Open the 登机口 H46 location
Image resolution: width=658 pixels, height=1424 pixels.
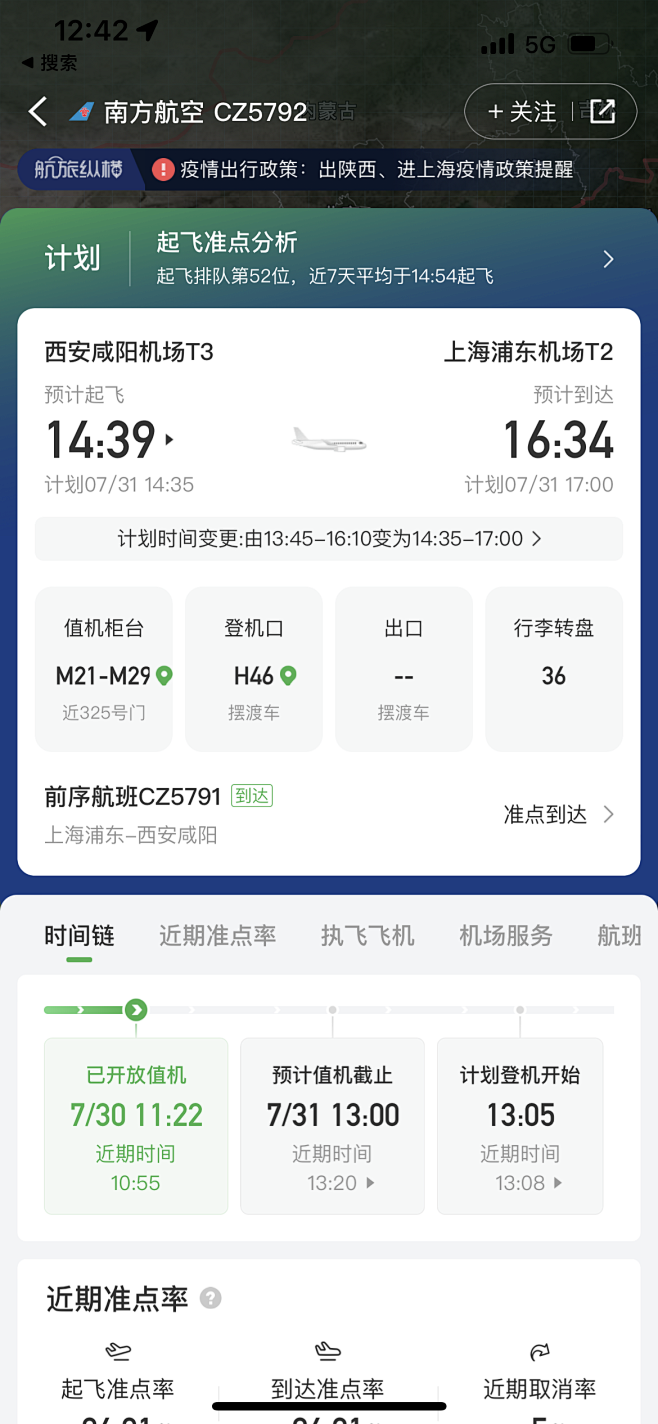pyautogui.click(x=254, y=669)
